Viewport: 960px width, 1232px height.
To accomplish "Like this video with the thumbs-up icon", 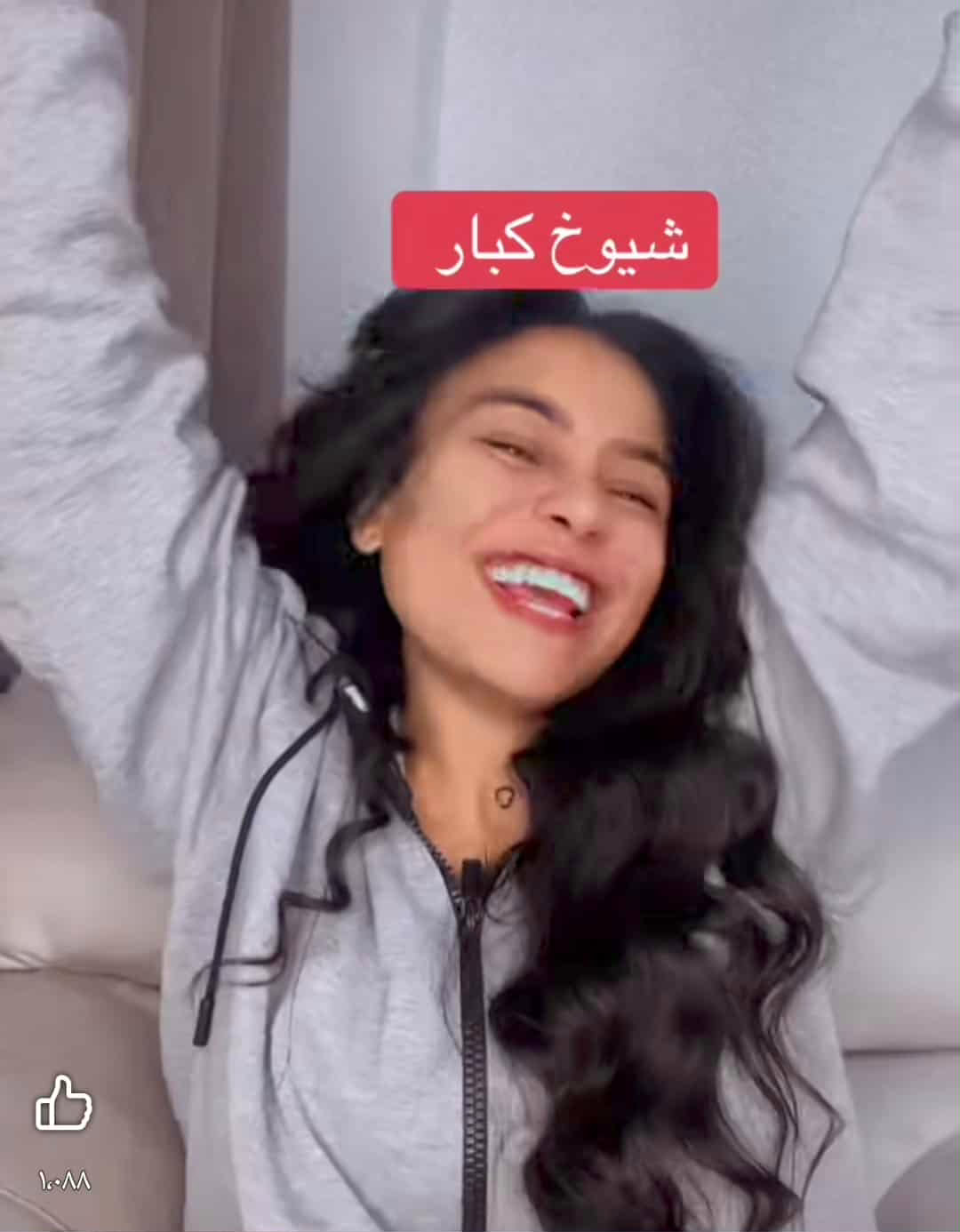I will click(63, 1104).
